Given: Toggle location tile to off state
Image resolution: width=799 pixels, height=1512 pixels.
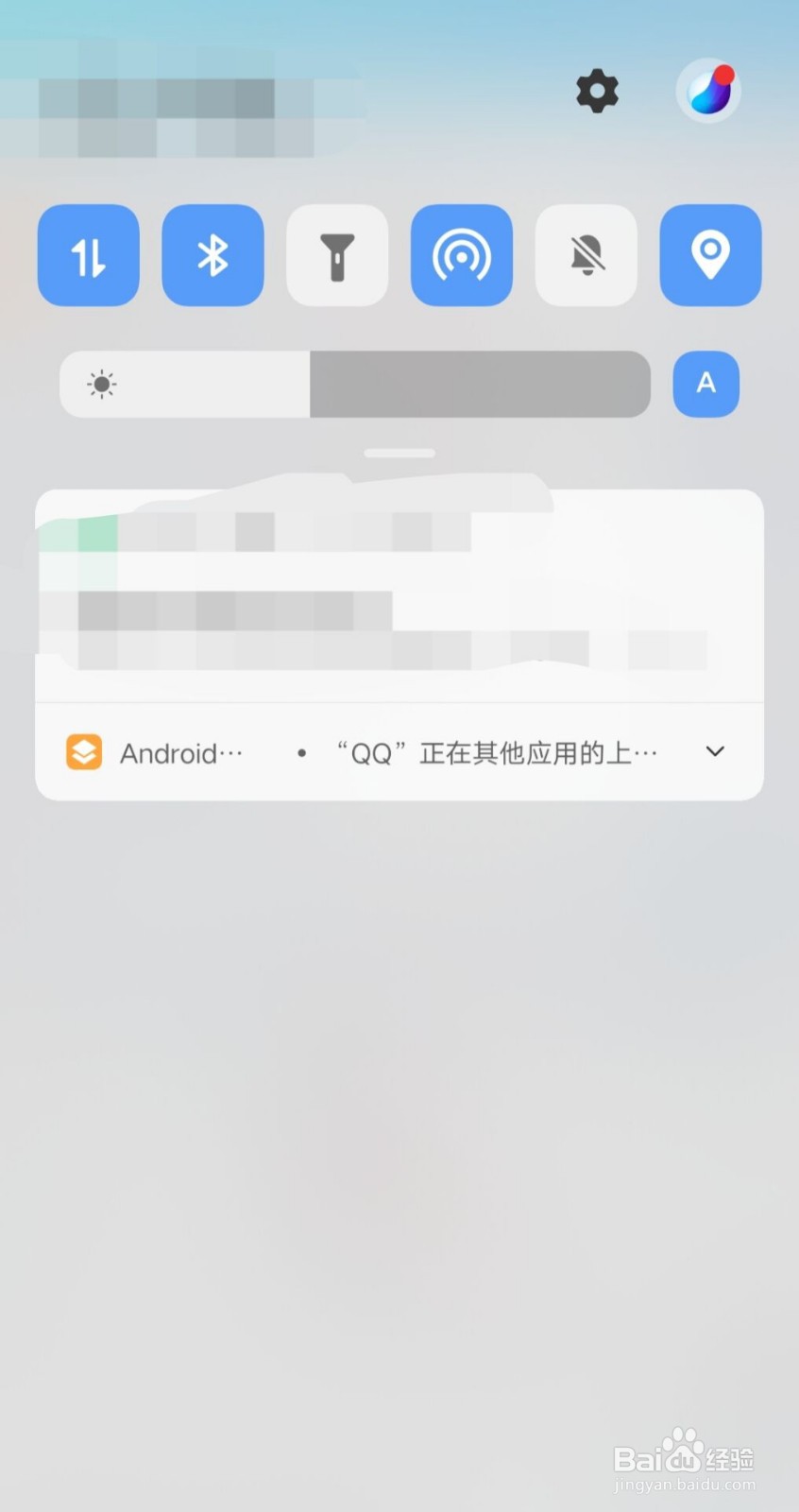Looking at the screenshot, I should (710, 255).
